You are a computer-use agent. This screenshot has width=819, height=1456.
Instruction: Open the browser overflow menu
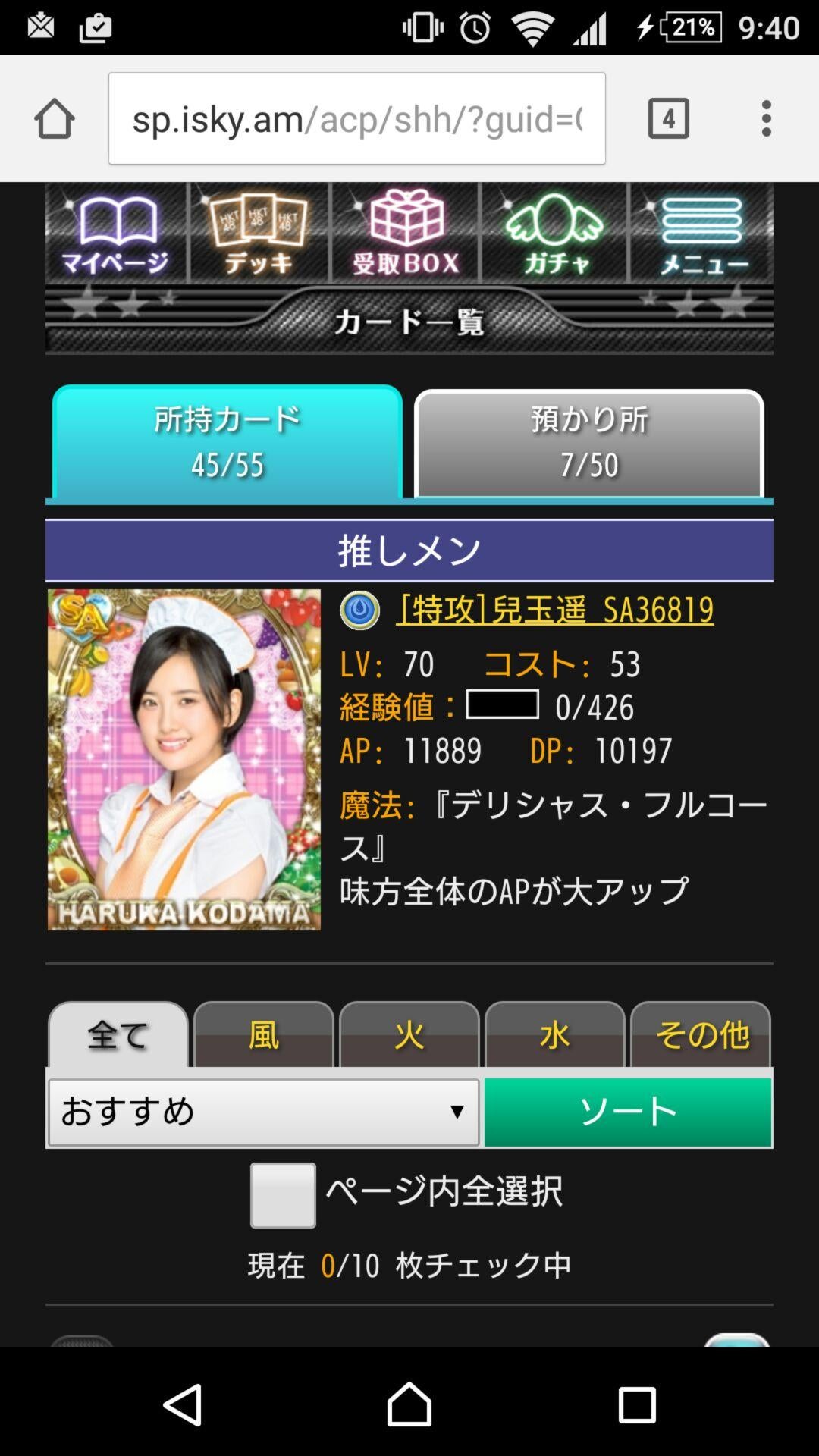(766, 119)
